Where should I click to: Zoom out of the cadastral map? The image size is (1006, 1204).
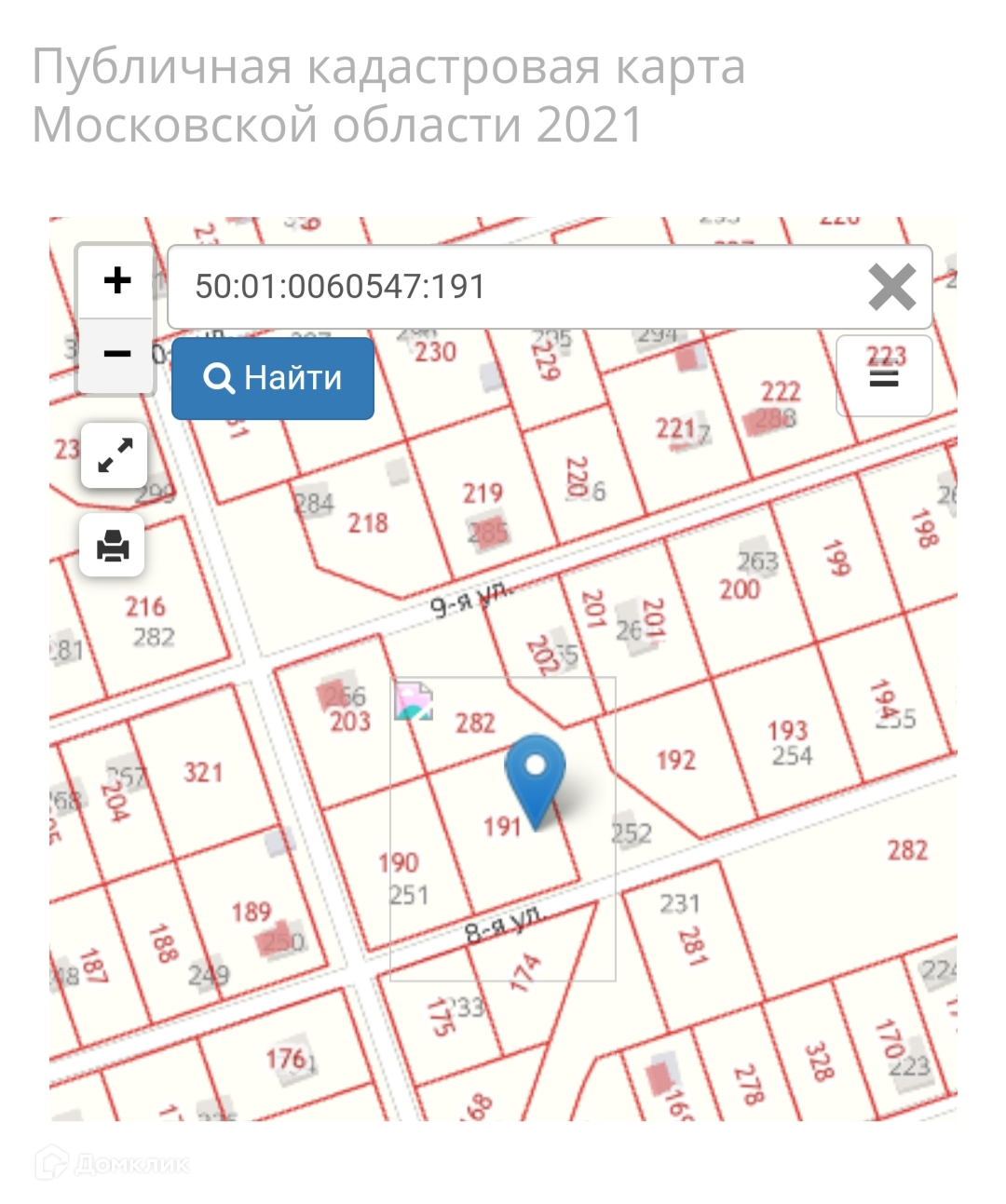(x=116, y=355)
